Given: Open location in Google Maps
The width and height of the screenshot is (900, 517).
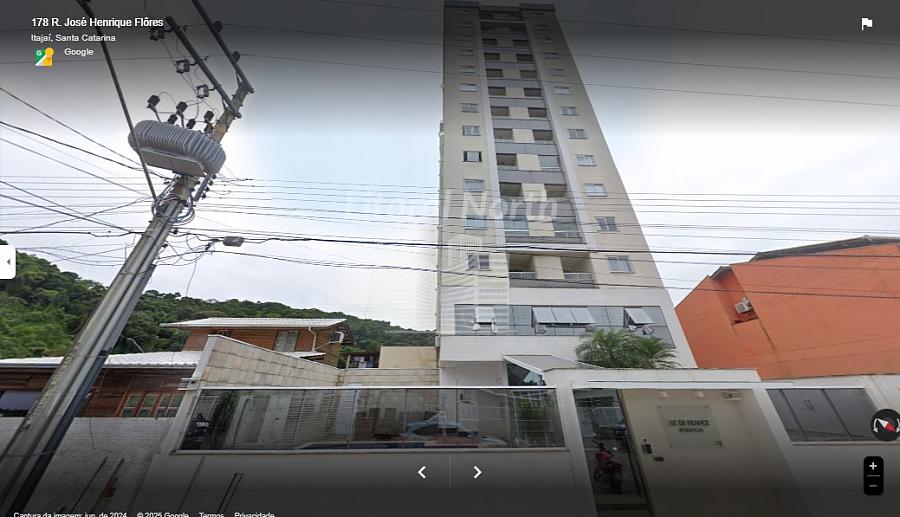Looking at the screenshot, I should (x=44, y=56).
